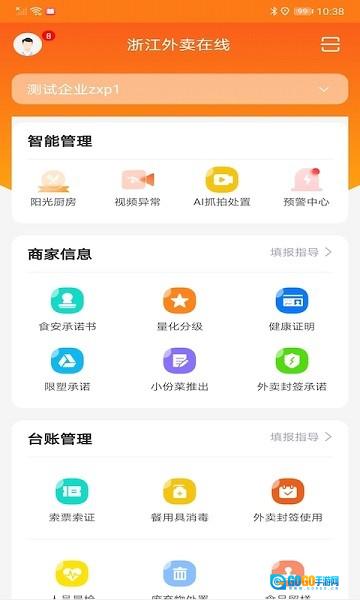Open 食安承诺书
Screen dimensions: 360x600
(67, 310)
